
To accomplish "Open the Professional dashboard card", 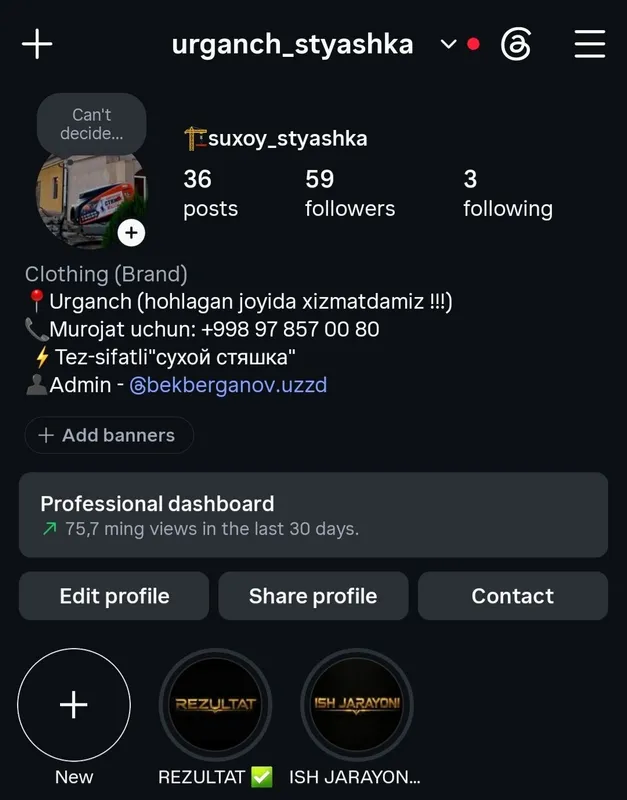I will coord(313,515).
